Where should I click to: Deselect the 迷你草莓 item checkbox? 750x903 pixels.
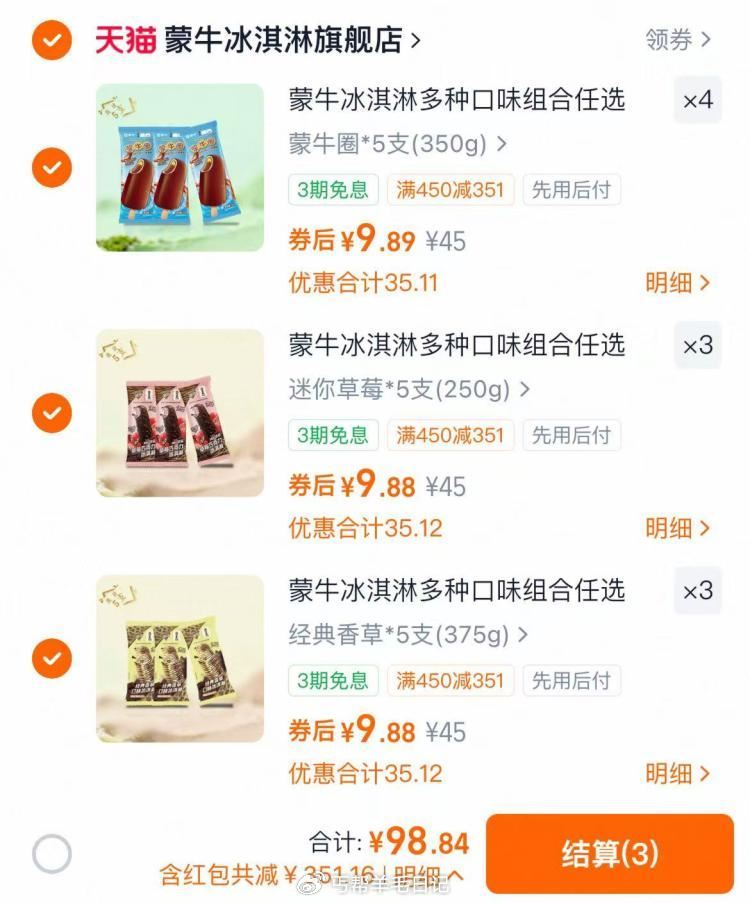(51, 412)
